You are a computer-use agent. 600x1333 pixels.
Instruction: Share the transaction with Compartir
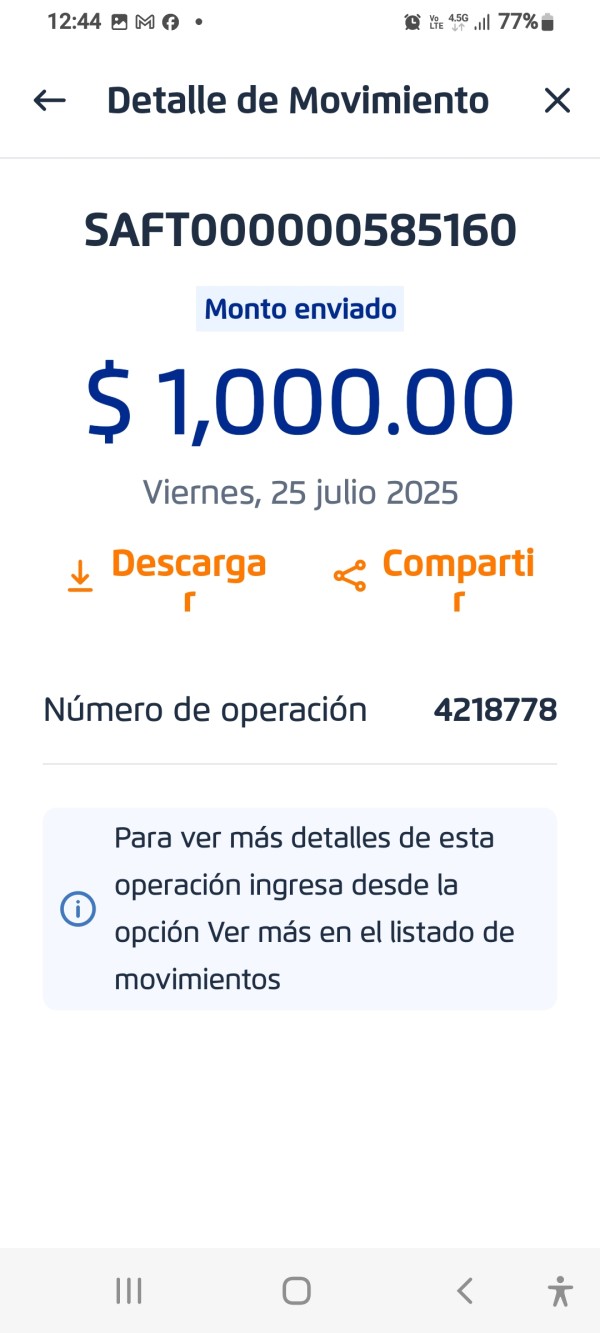pyautogui.click(x=434, y=578)
